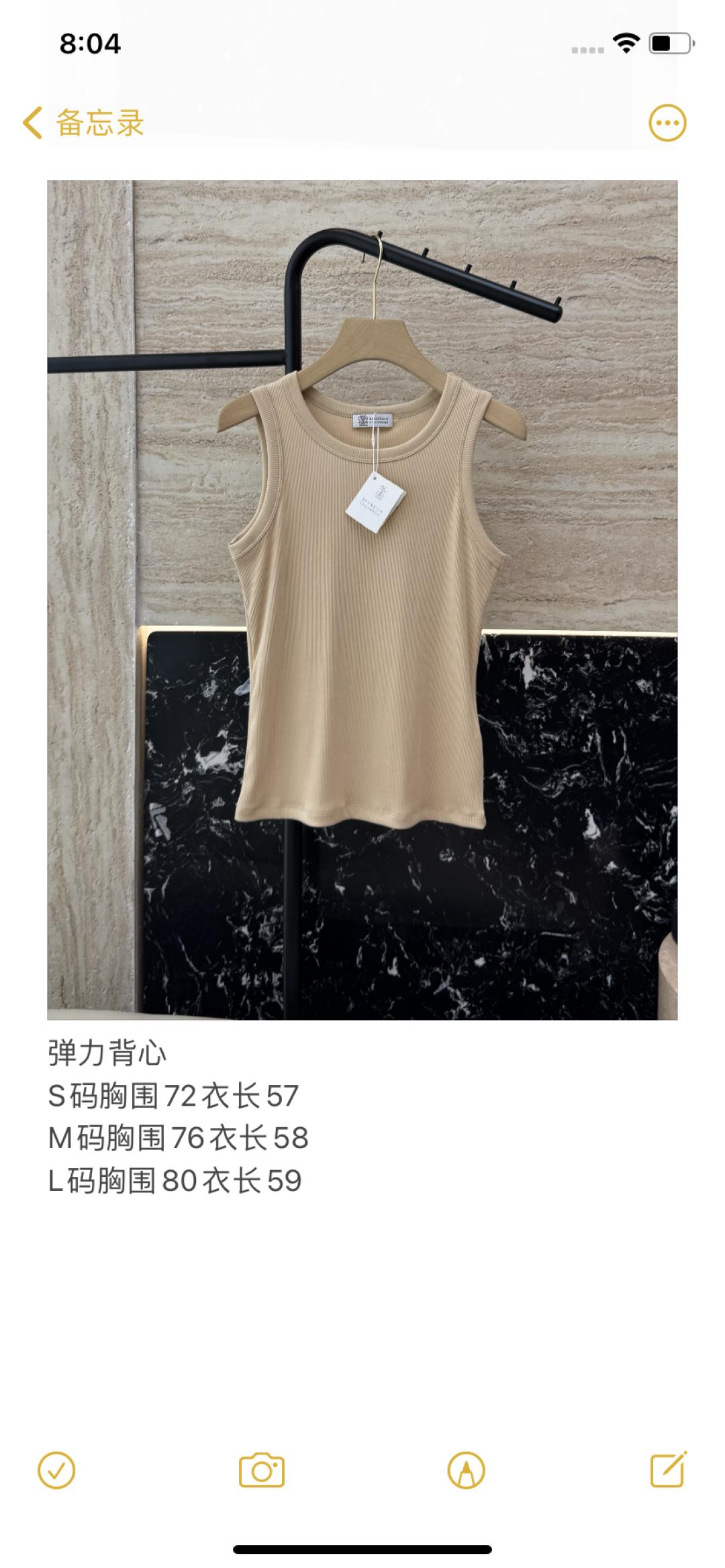The width and height of the screenshot is (725, 1568).
Task: Open the more options ellipsis menu
Action: click(667, 123)
